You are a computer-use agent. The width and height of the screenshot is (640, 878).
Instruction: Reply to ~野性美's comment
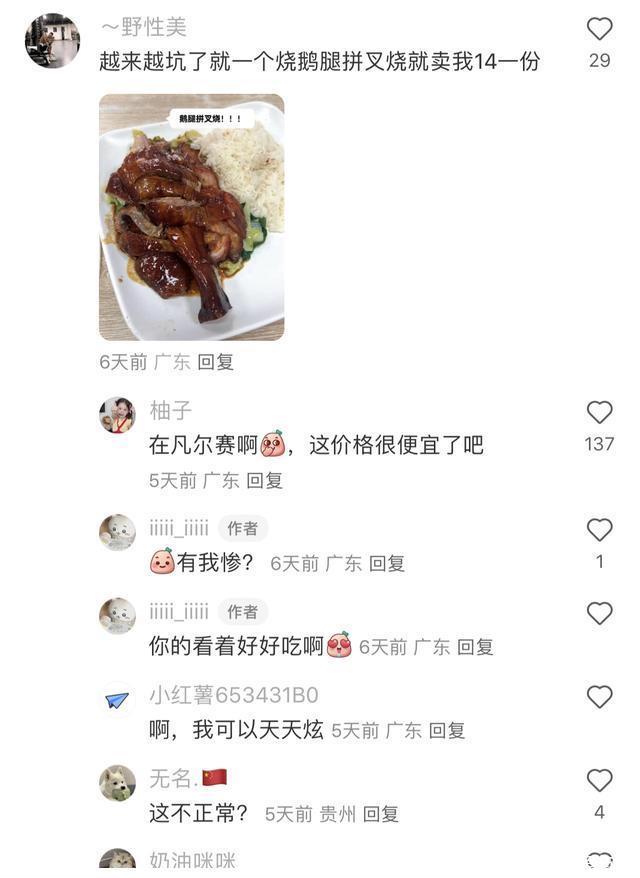[215, 362]
